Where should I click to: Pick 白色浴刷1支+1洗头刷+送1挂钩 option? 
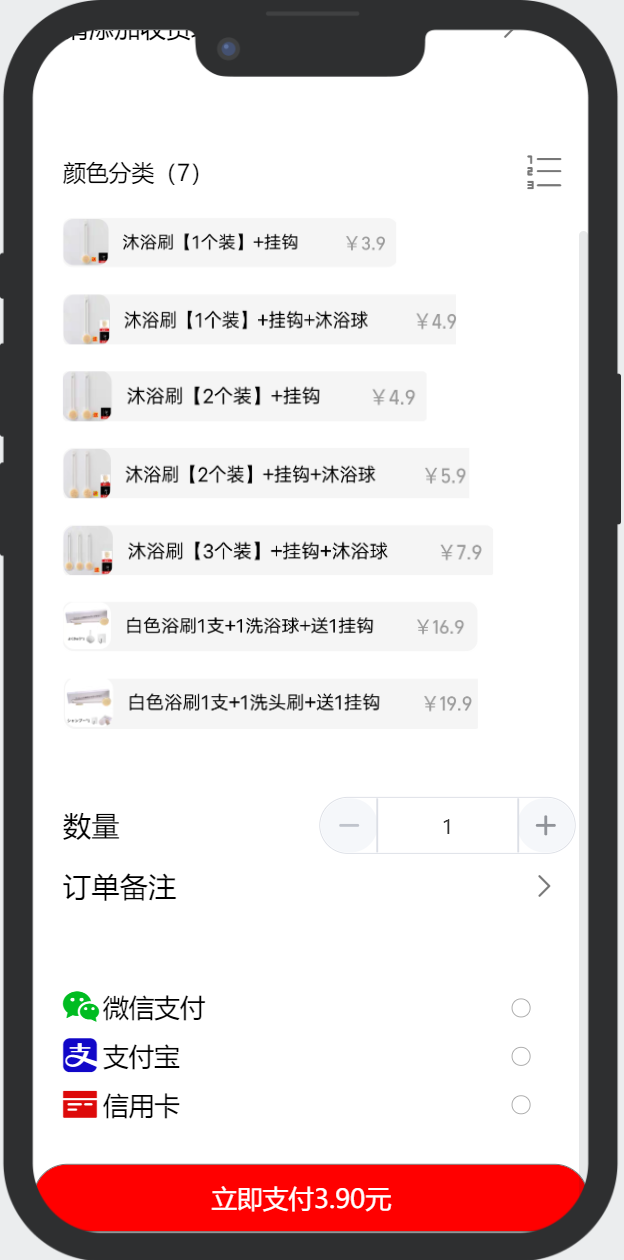click(x=270, y=703)
